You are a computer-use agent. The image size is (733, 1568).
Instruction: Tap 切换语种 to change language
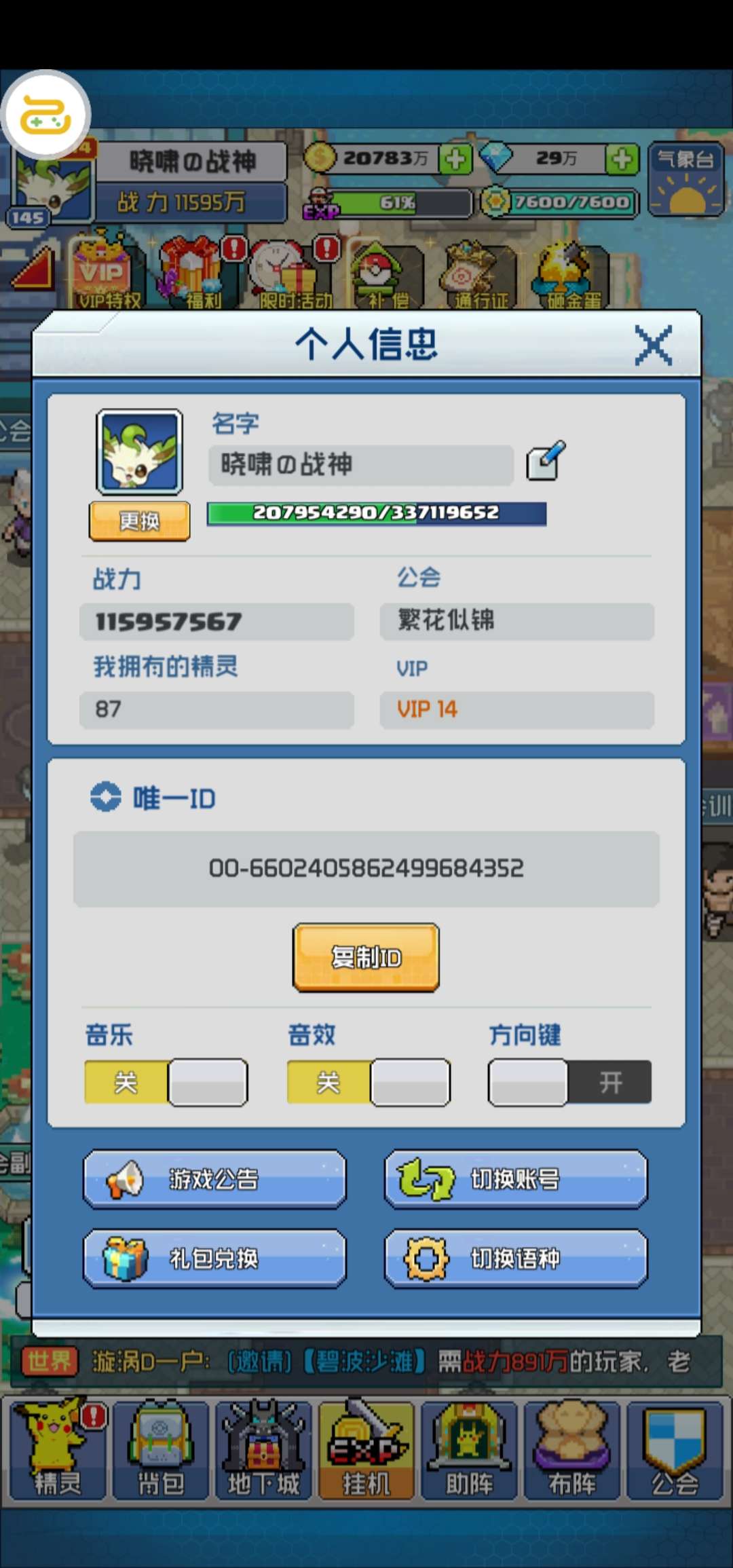click(x=516, y=1258)
